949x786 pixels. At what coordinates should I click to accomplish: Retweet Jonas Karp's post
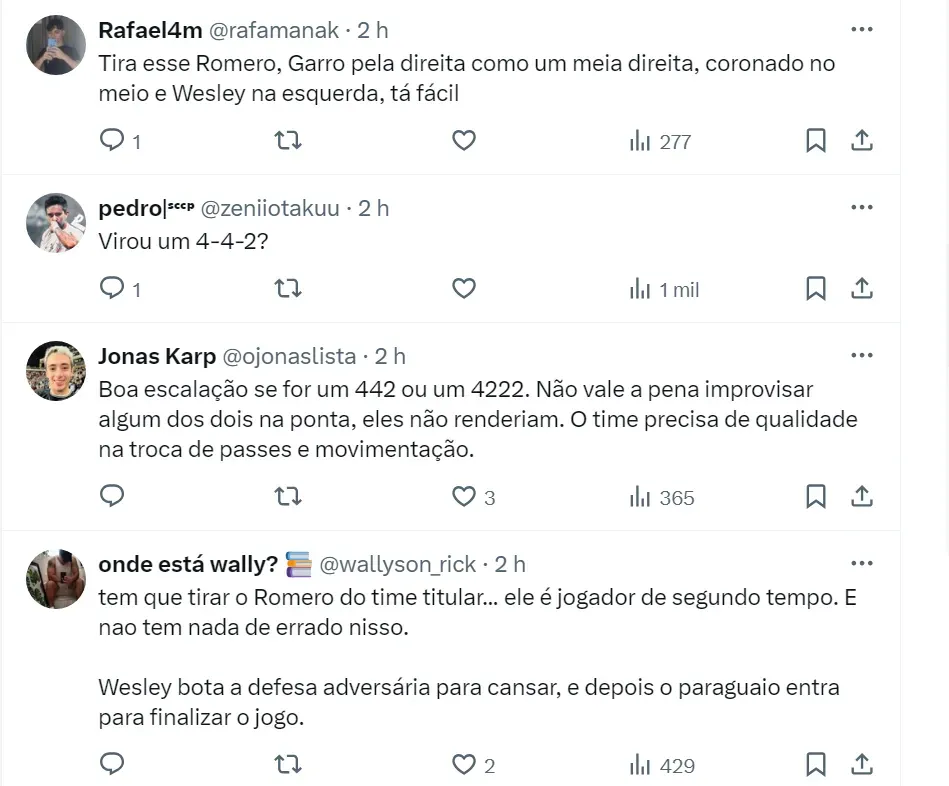[x=287, y=497]
